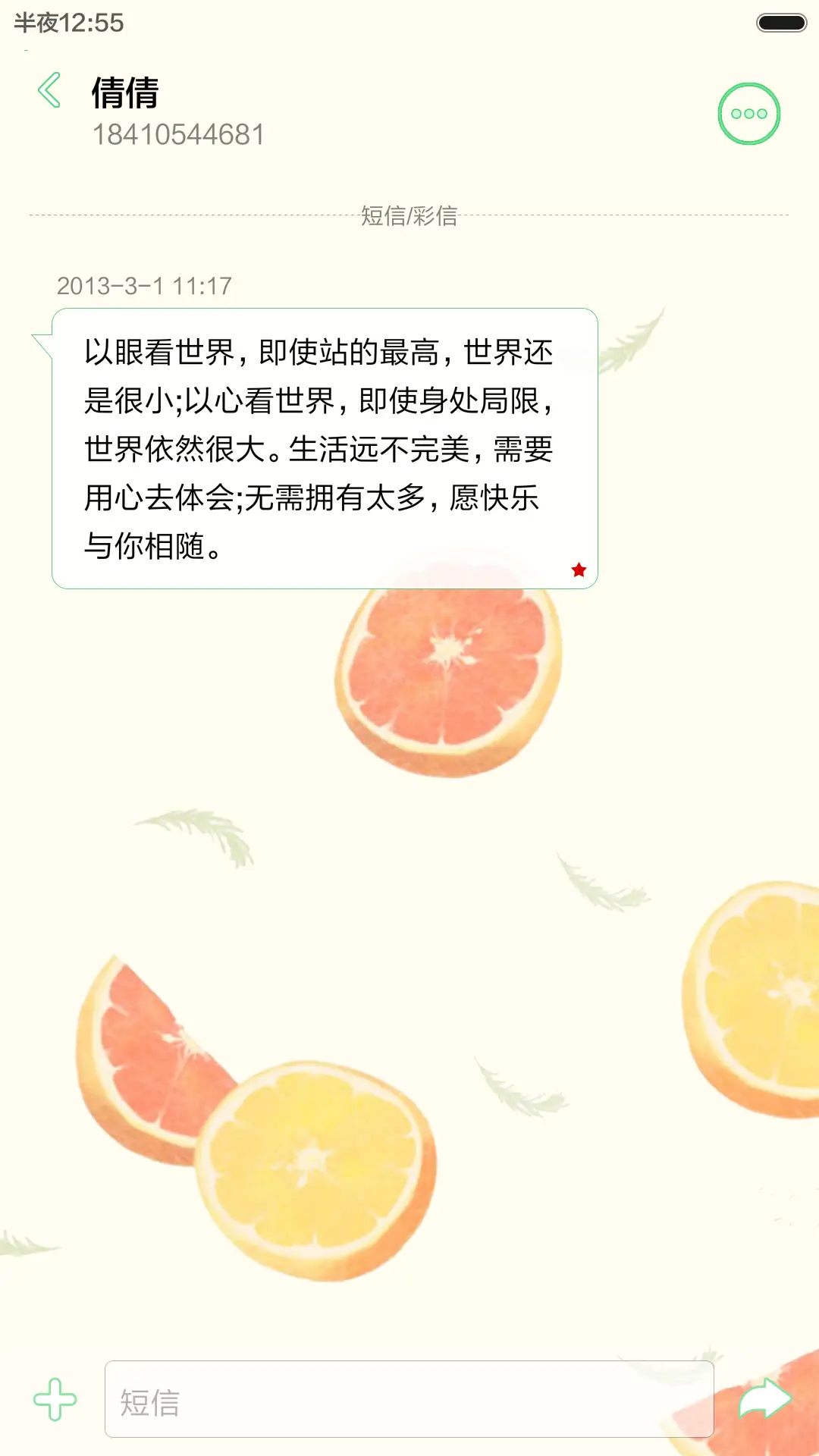Expand the contact details via the chevron
The height and width of the screenshot is (1456, 819).
coord(50,90)
